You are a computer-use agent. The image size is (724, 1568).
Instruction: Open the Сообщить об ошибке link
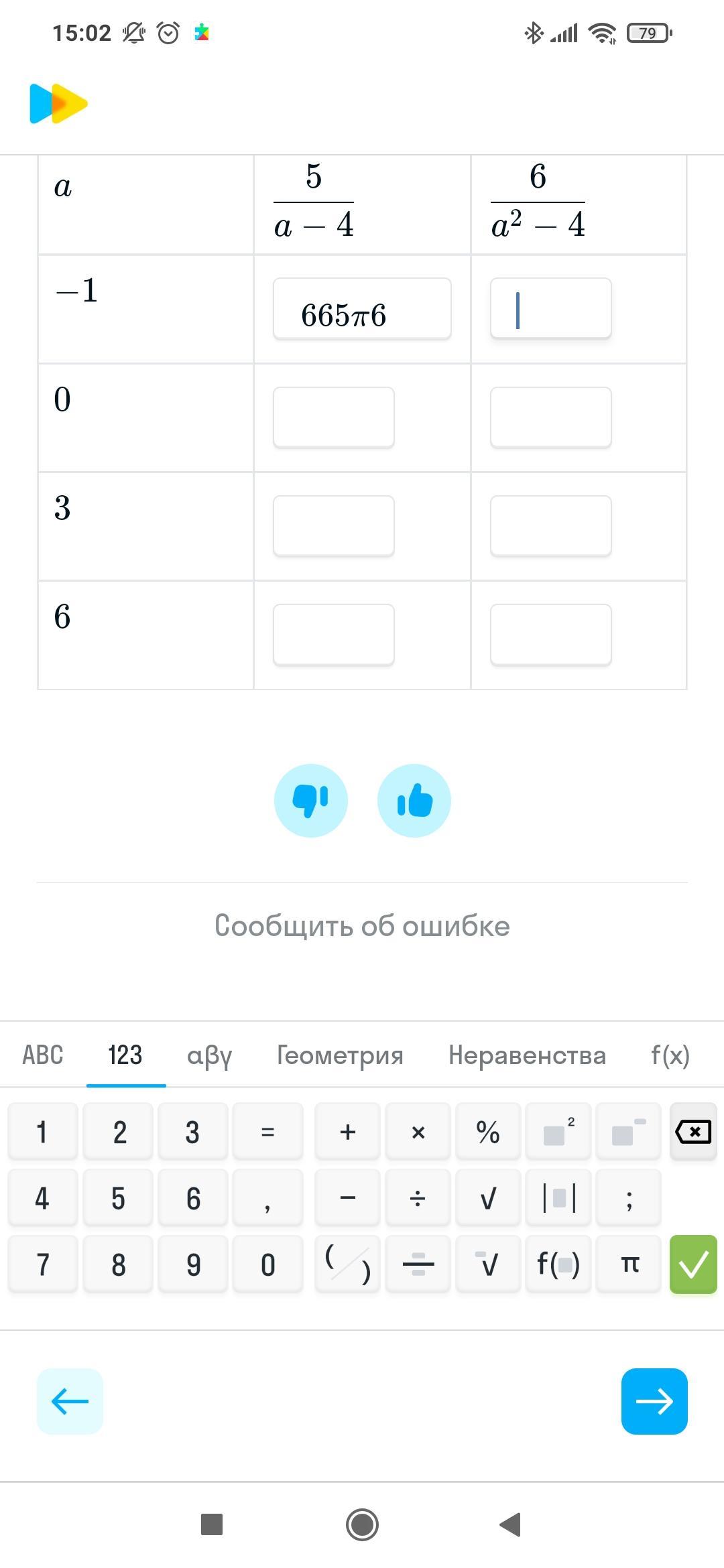tap(362, 925)
